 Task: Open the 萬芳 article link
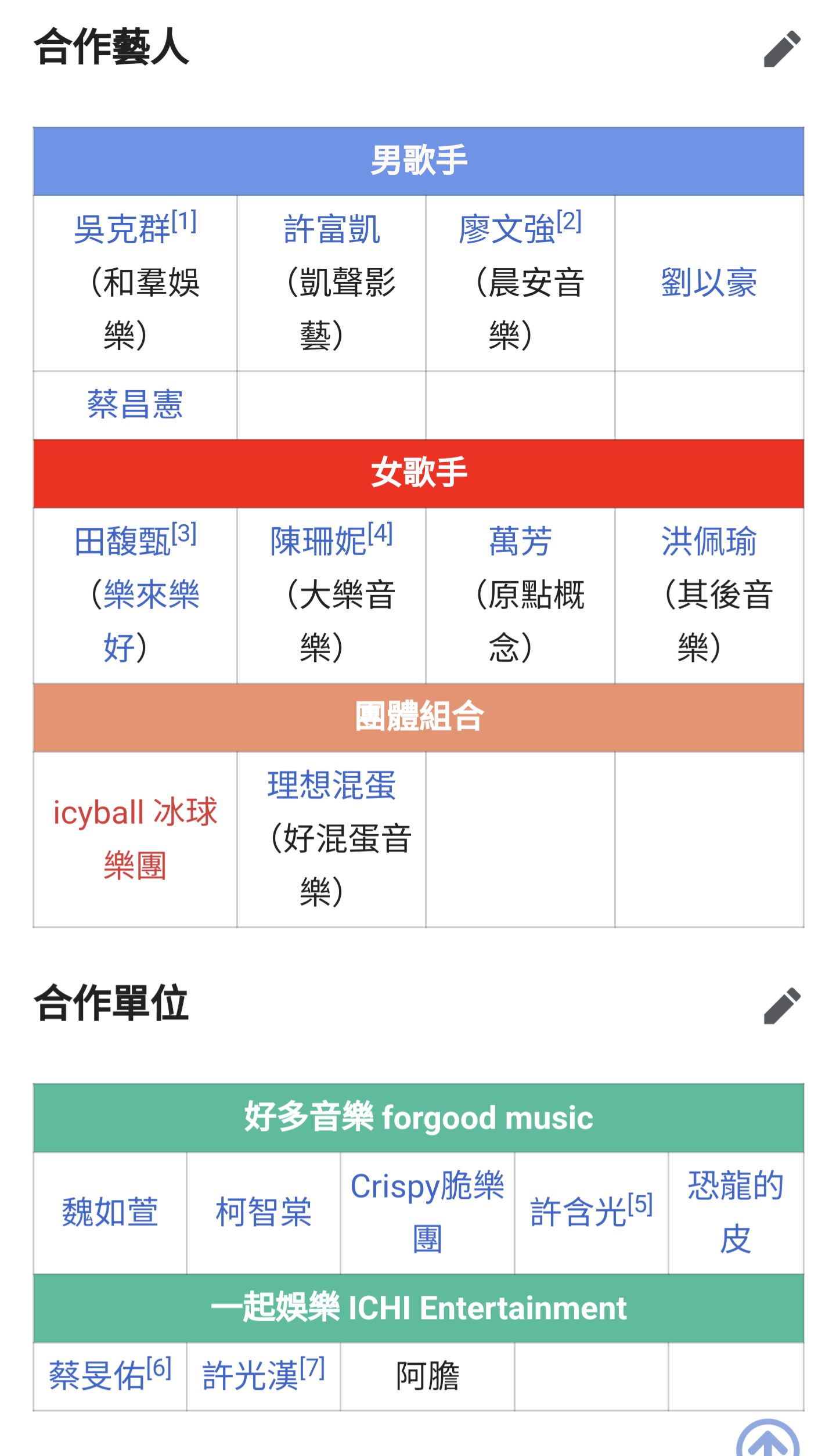pos(520,541)
